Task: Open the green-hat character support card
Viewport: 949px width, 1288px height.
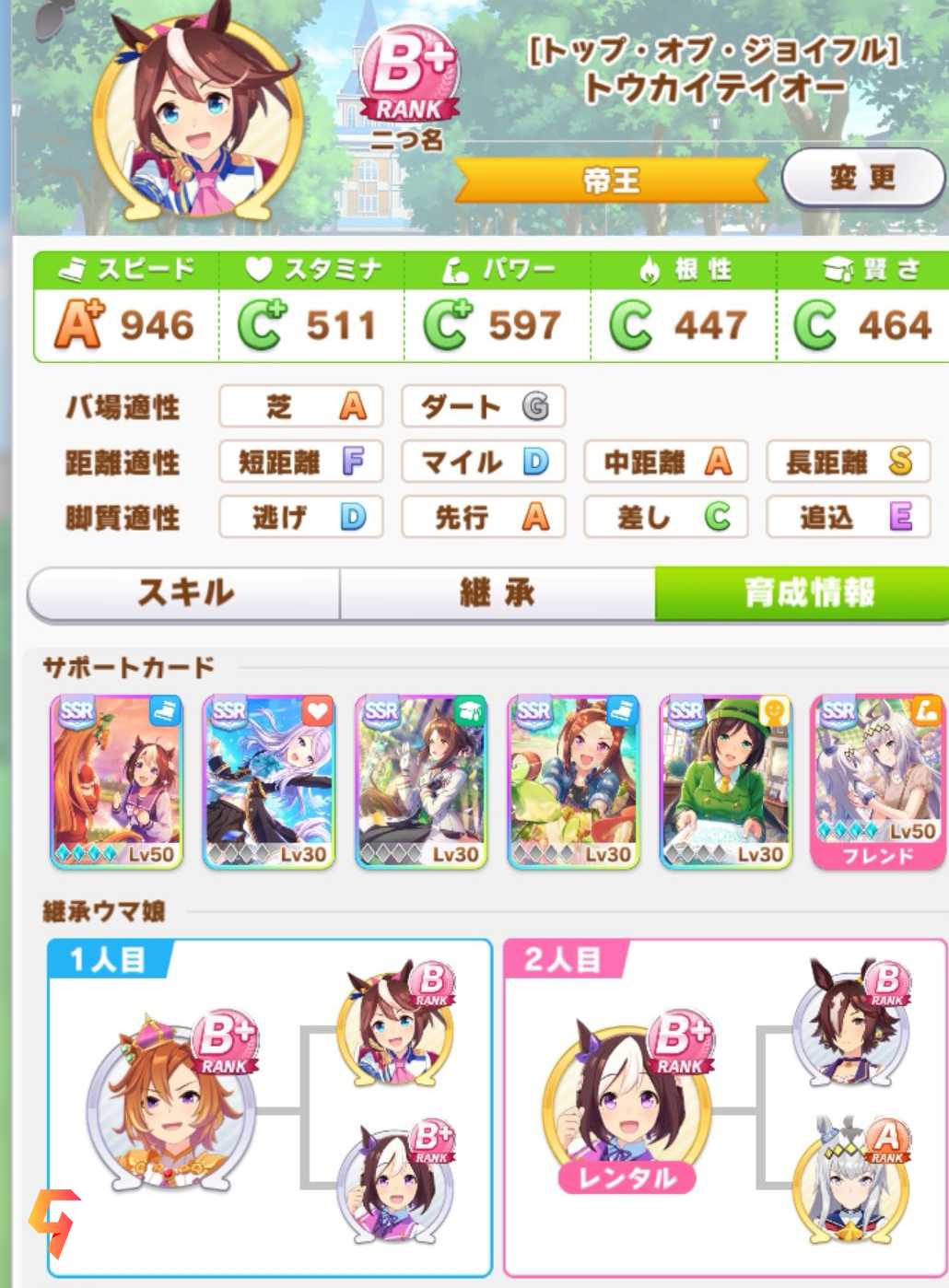Action: (x=725, y=782)
